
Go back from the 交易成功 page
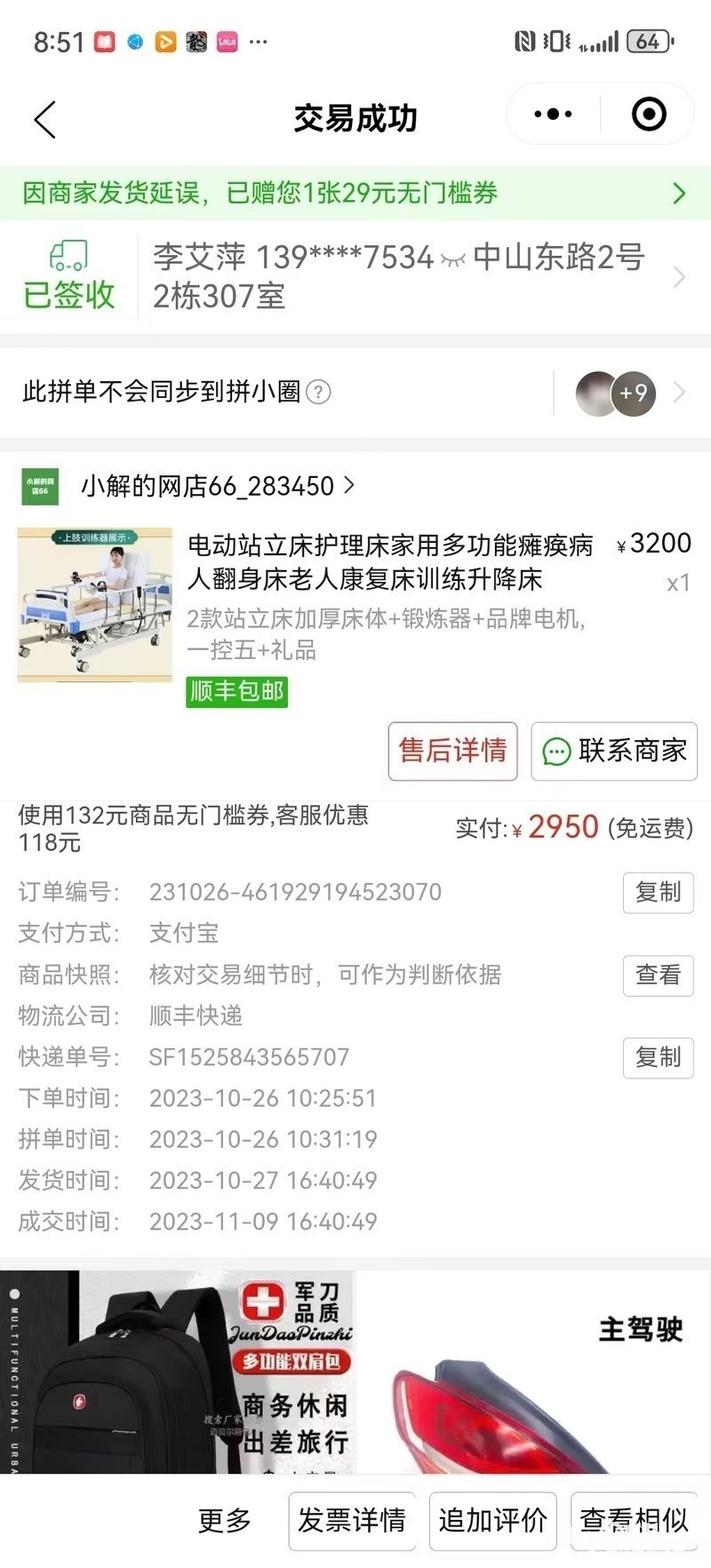click(45, 119)
